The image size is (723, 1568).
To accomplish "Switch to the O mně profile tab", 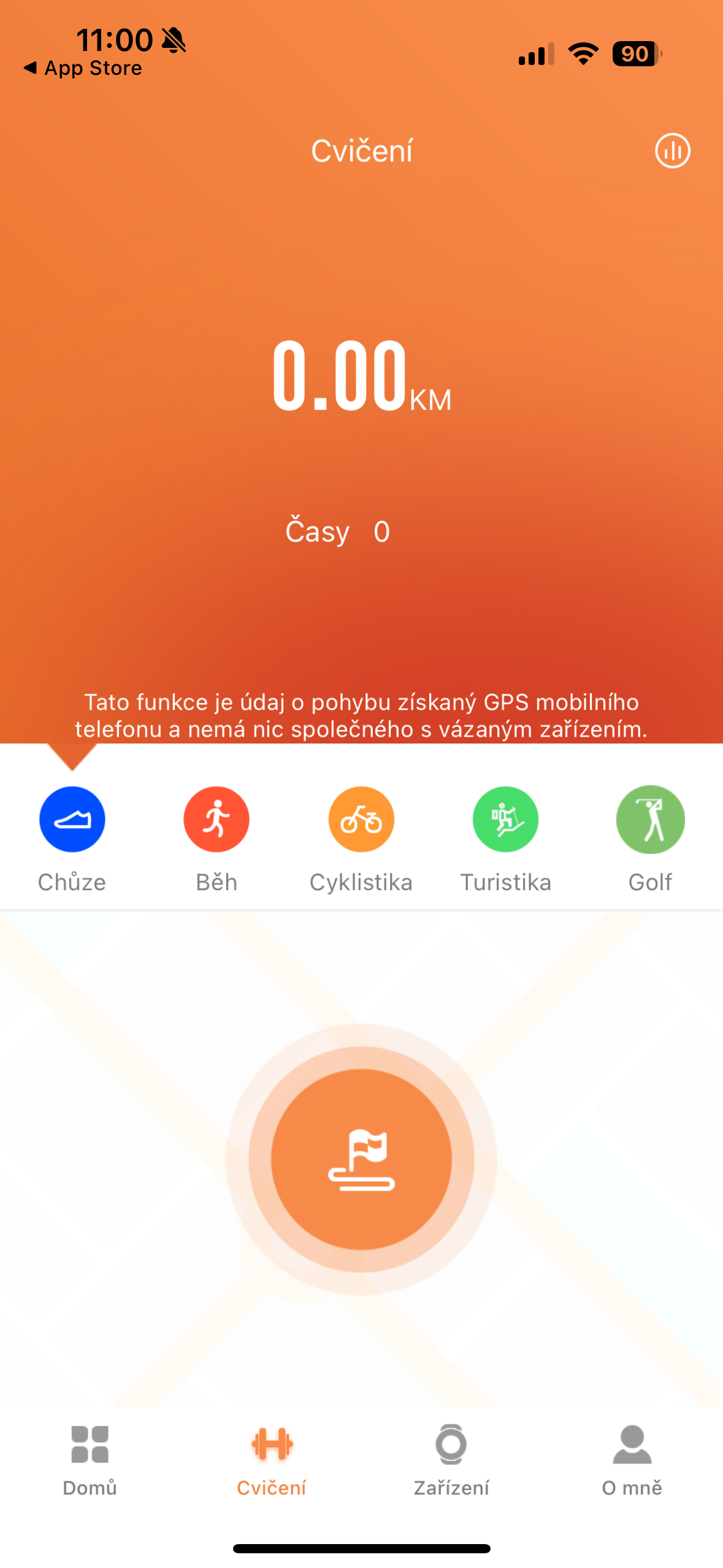I will tap(632, 1460).
